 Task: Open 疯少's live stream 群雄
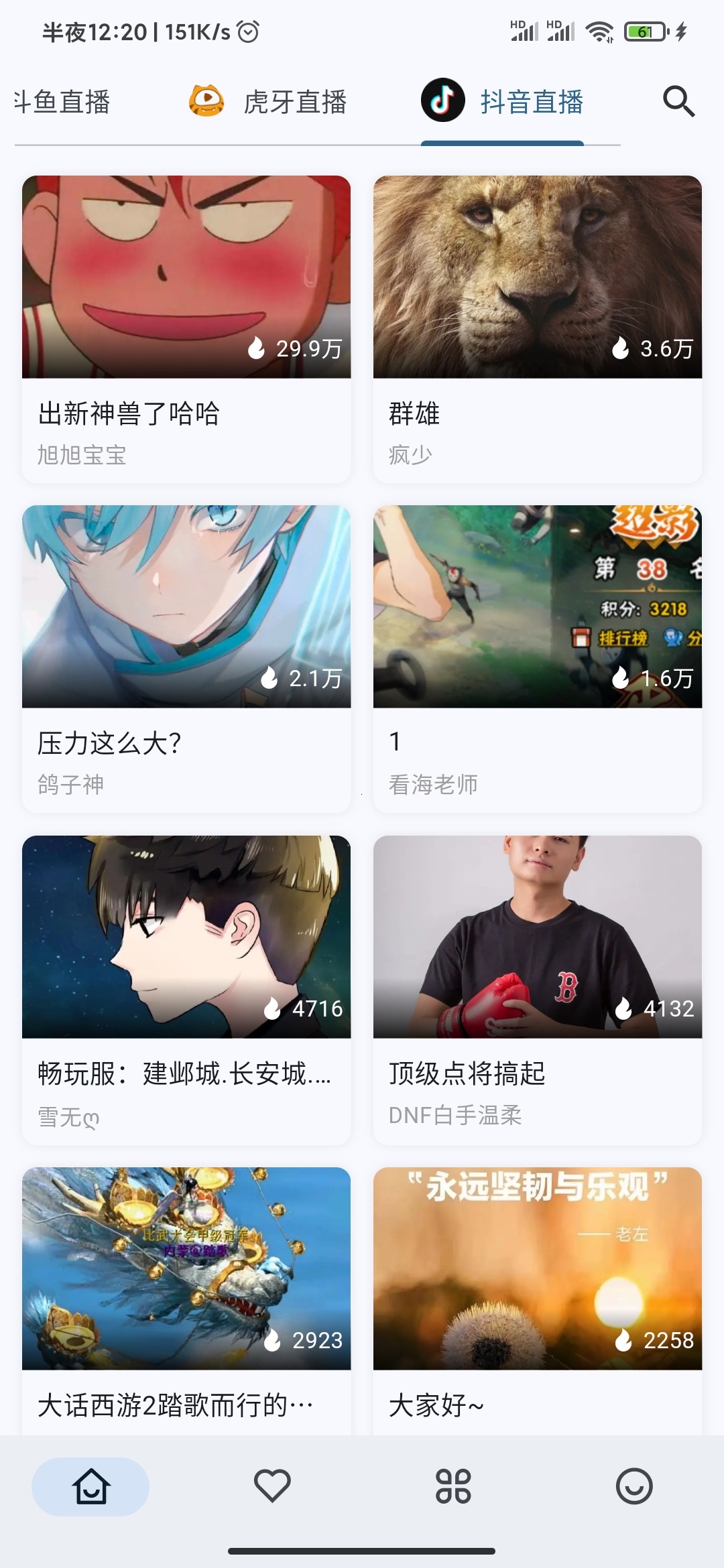pyautogui.click(x=538, y=328)
